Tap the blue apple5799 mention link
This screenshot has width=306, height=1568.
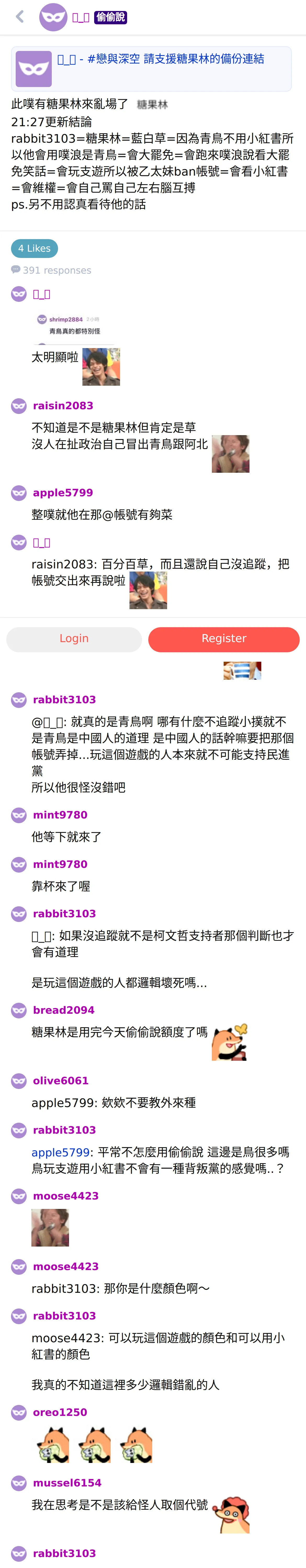pos(60,1152)
